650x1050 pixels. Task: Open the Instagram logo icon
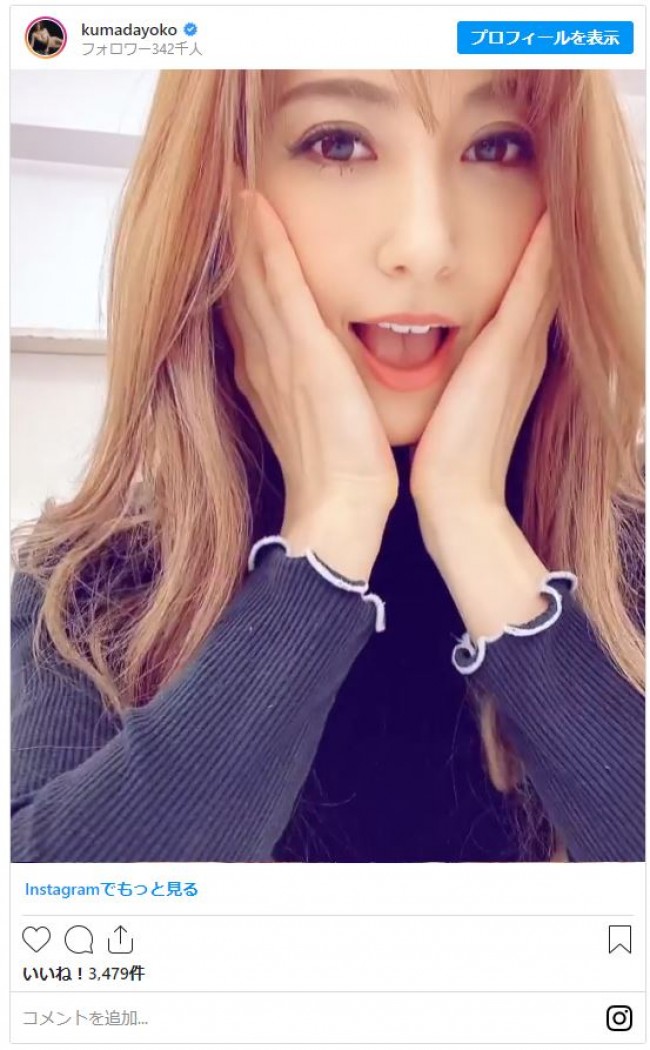[619, 1018]
